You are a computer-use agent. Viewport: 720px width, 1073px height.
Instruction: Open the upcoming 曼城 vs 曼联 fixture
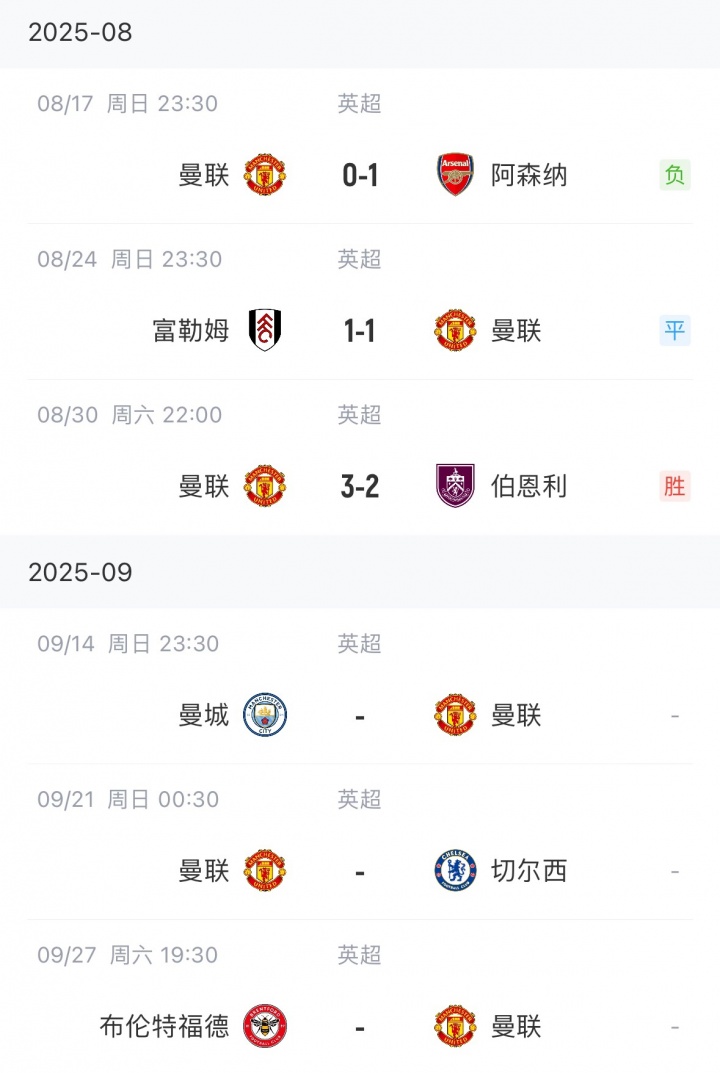(360, 716)
